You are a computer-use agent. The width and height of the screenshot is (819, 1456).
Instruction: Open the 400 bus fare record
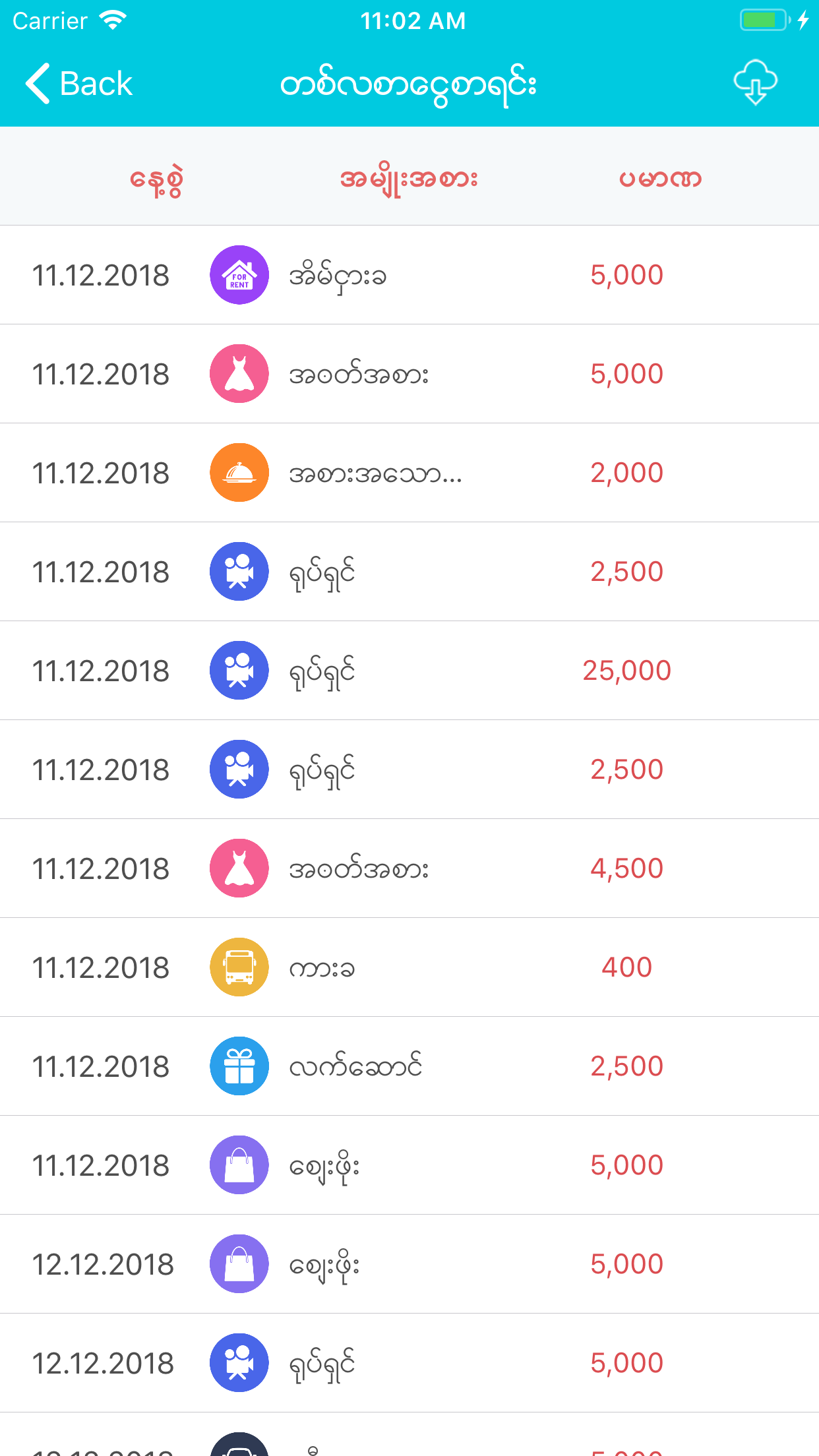[x=409, y=967]
